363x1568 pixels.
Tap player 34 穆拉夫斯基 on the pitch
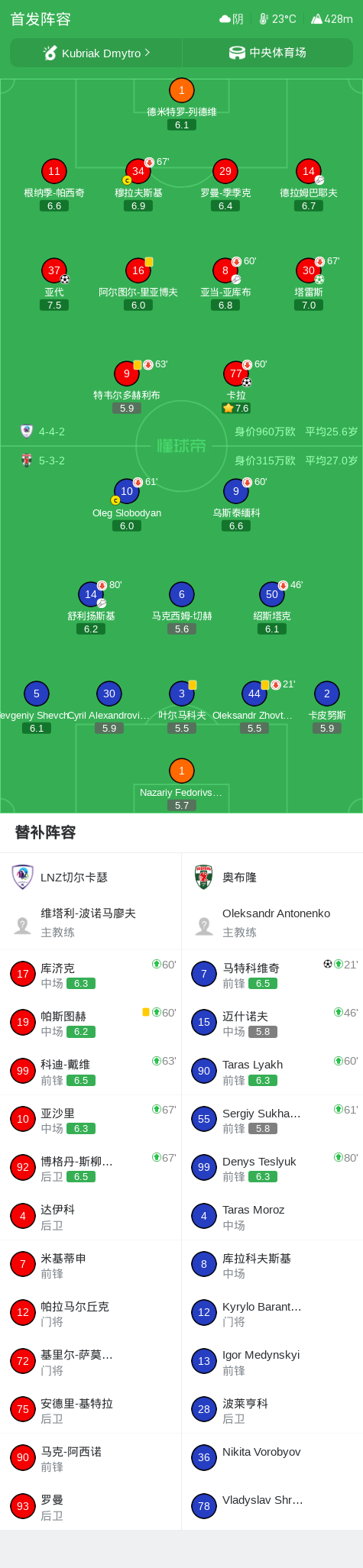138,185
